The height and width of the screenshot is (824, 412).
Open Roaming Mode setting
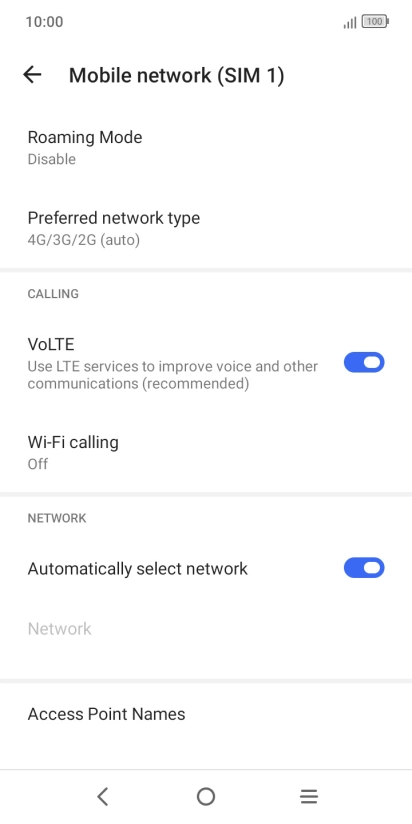[206, 148]
